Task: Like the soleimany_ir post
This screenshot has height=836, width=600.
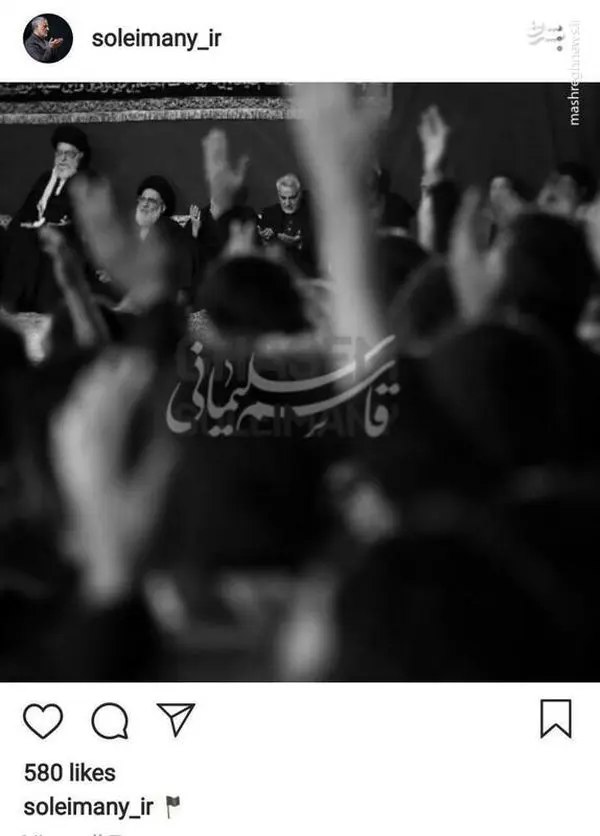Action: pos(43,720)
